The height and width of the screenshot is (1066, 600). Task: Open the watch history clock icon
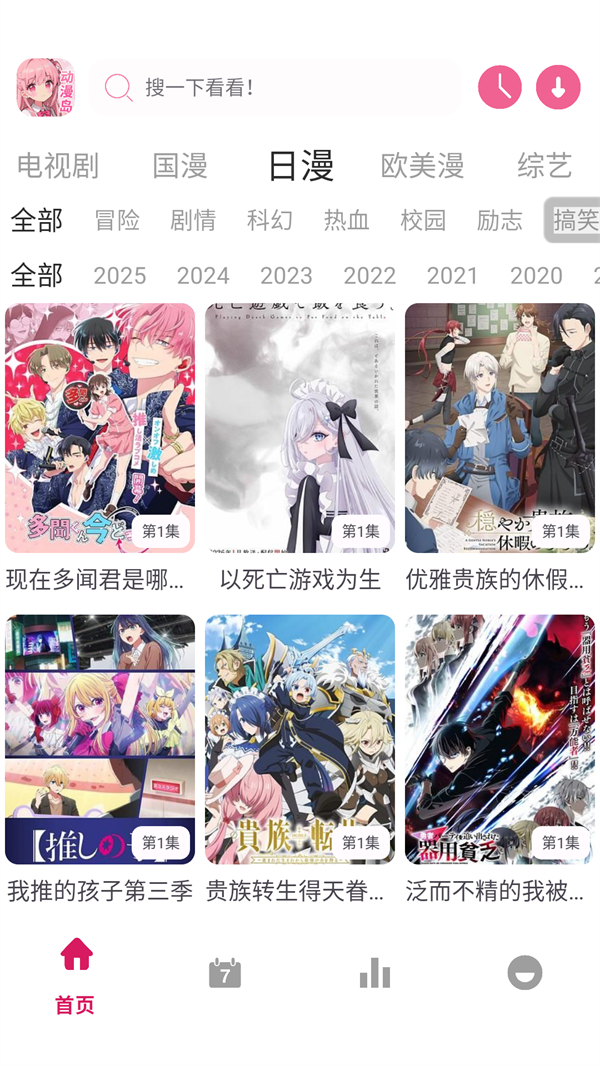click(500, 88)
